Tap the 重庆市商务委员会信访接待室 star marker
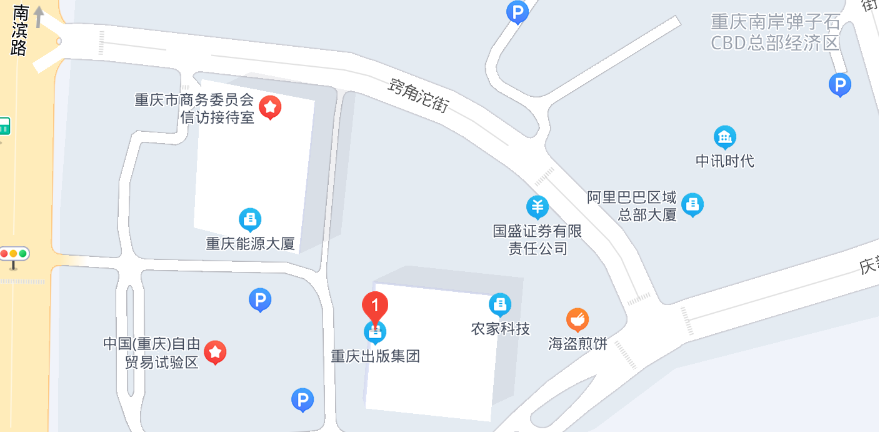The height and width of the screenshot is (432, 879). coord(270,106)
